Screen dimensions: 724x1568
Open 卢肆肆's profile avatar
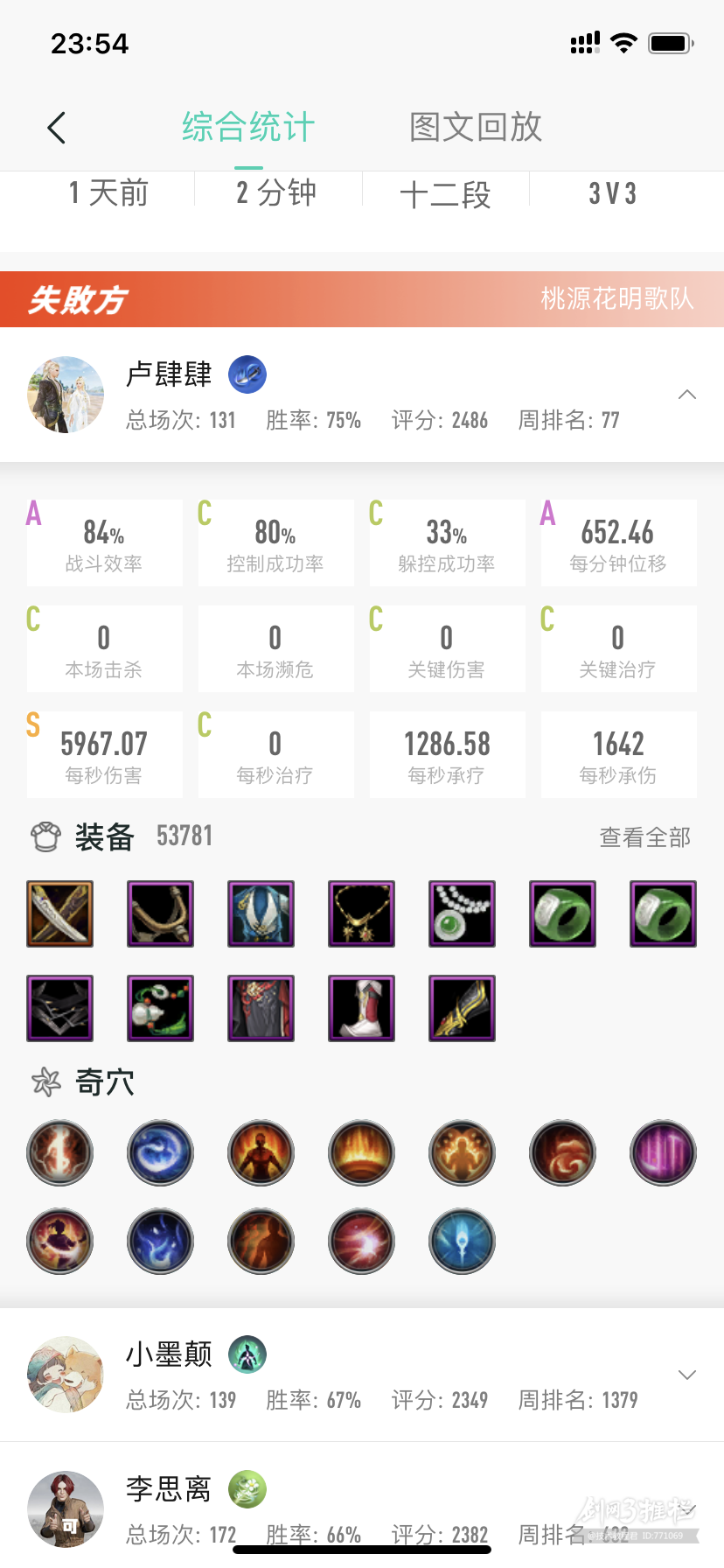(66, 395)
